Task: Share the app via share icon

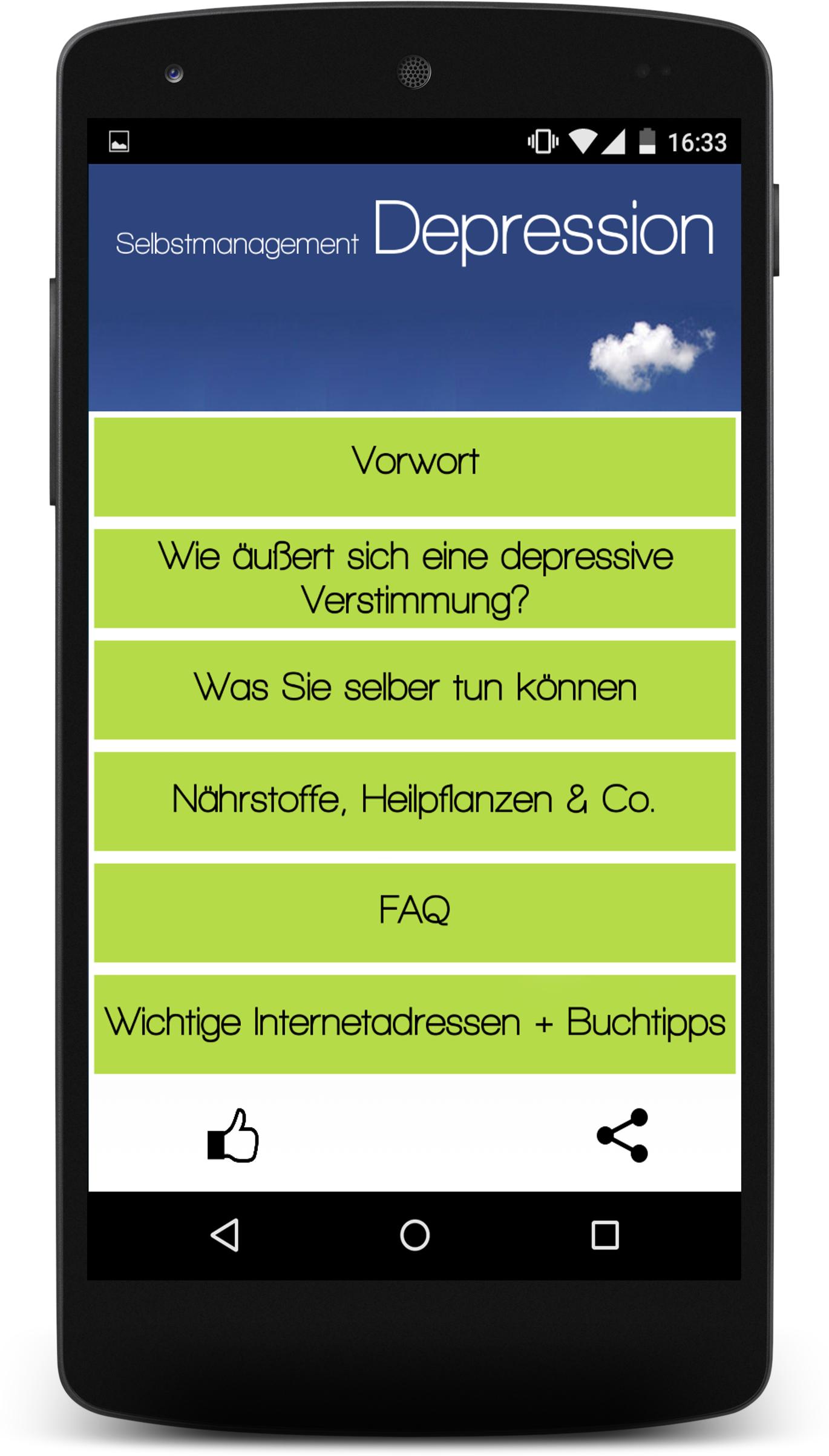Action: [x=623, y=1136]
